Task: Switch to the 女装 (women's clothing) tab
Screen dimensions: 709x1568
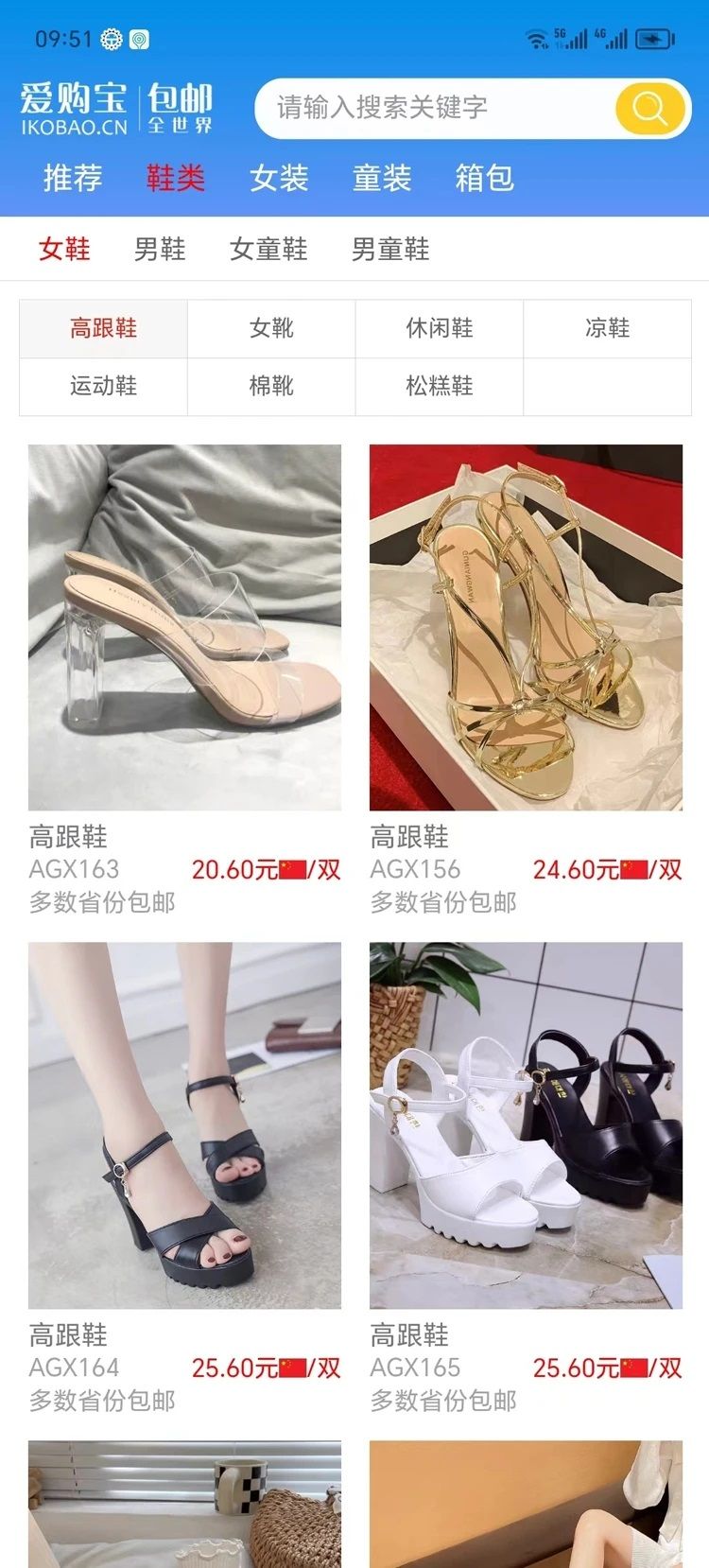Action: pos(280,179)
